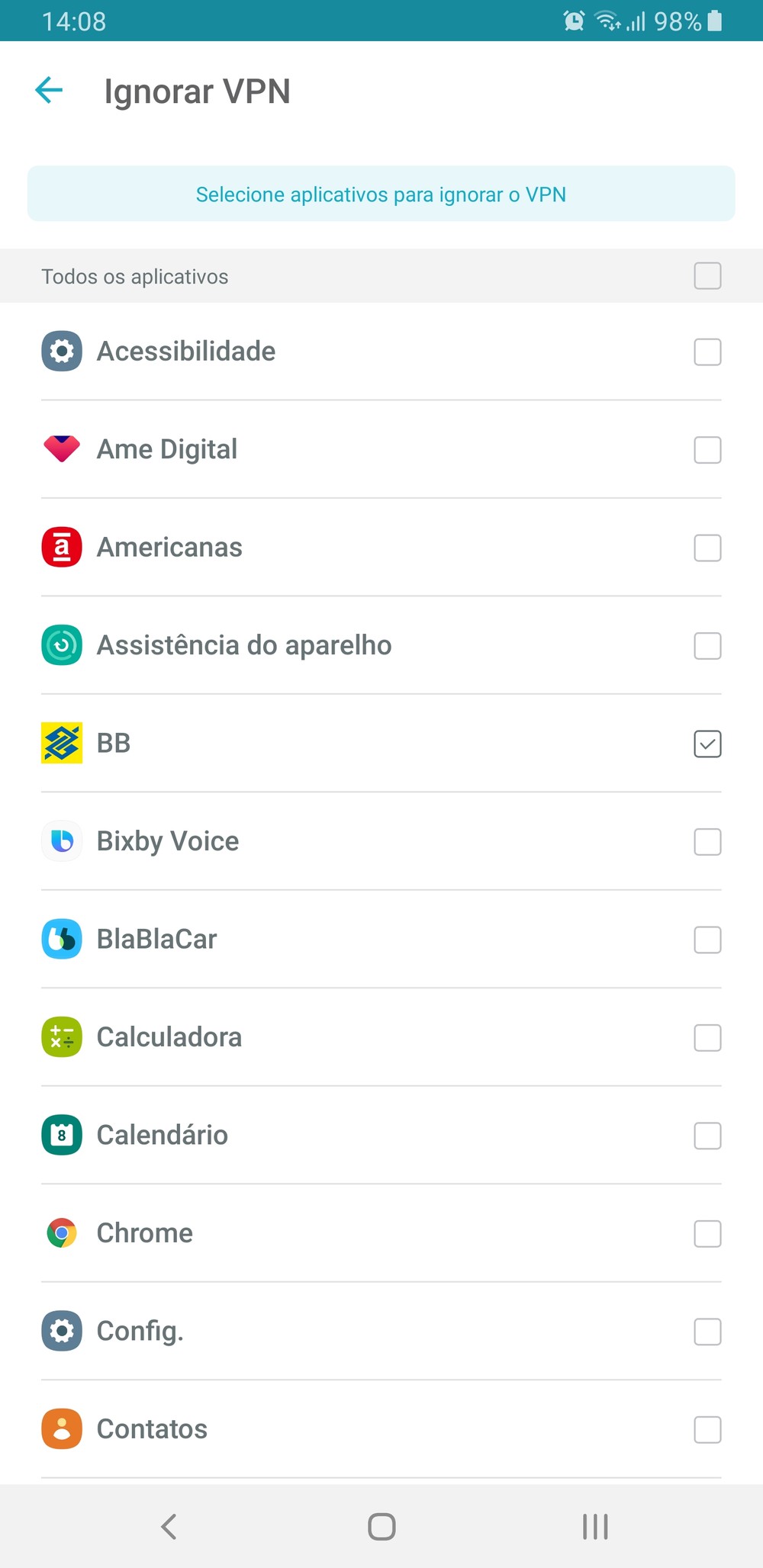This screenshot has width=763, height=1568.
Task: Check the Acessibilidade app checkbox
Action: (707, 352)
